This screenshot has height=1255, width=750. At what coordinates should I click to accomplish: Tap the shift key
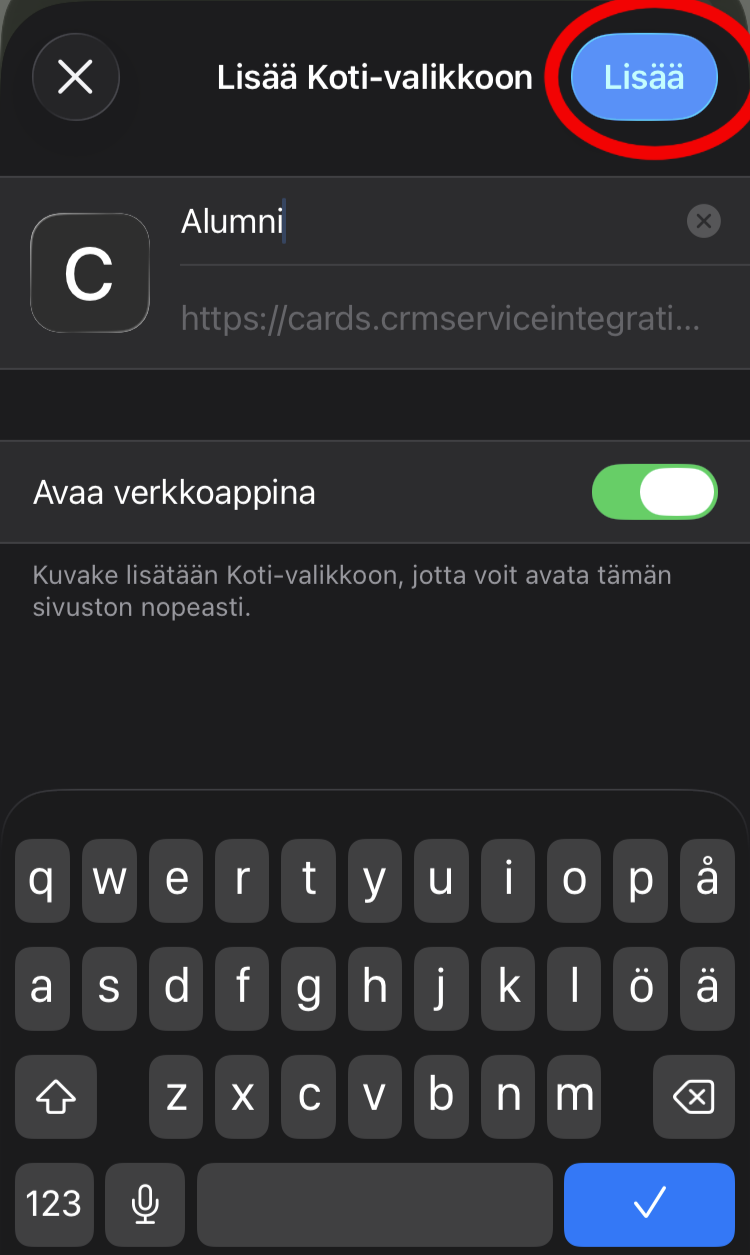click(56, 1097)
